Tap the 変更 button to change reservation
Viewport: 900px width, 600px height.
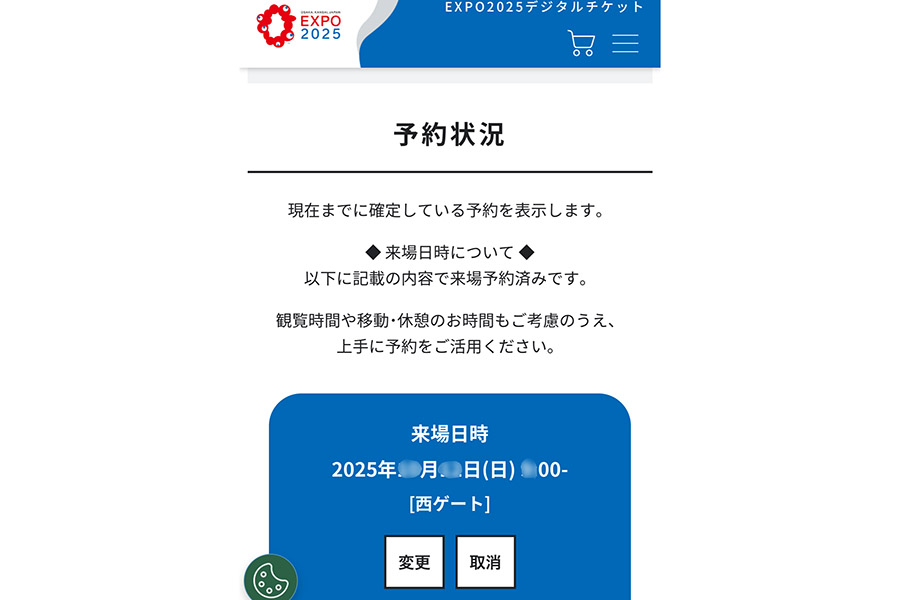tap(414, 562)
